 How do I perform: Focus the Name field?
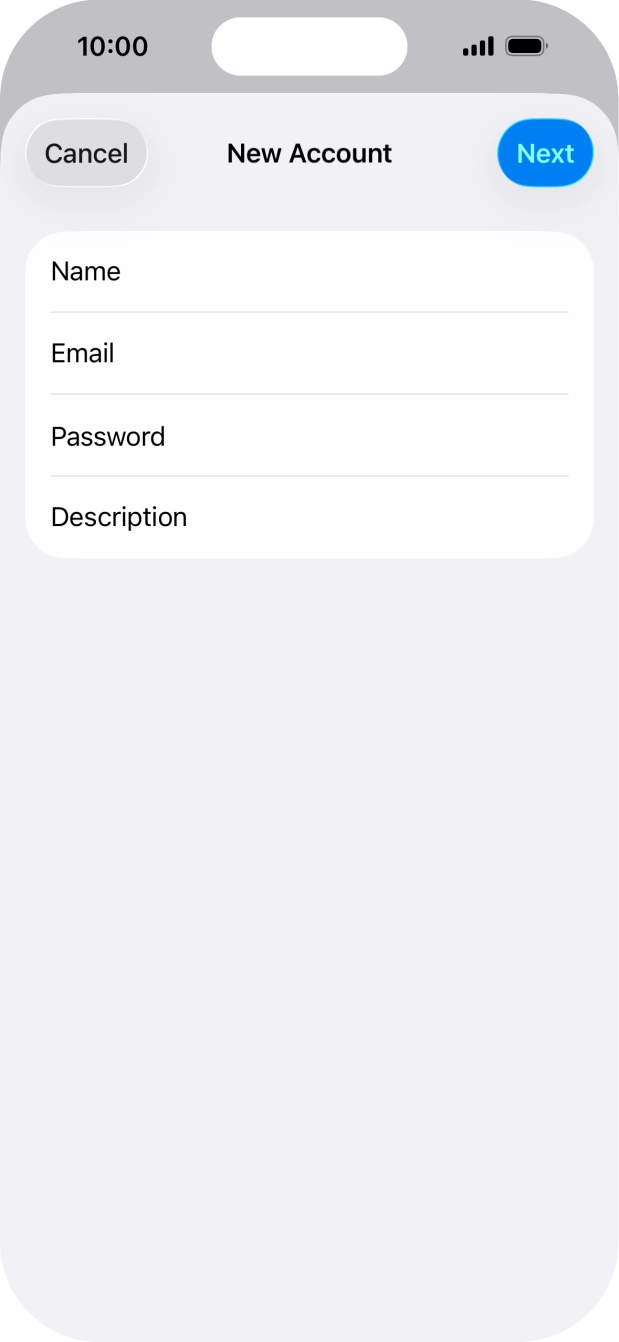point(309,272)
